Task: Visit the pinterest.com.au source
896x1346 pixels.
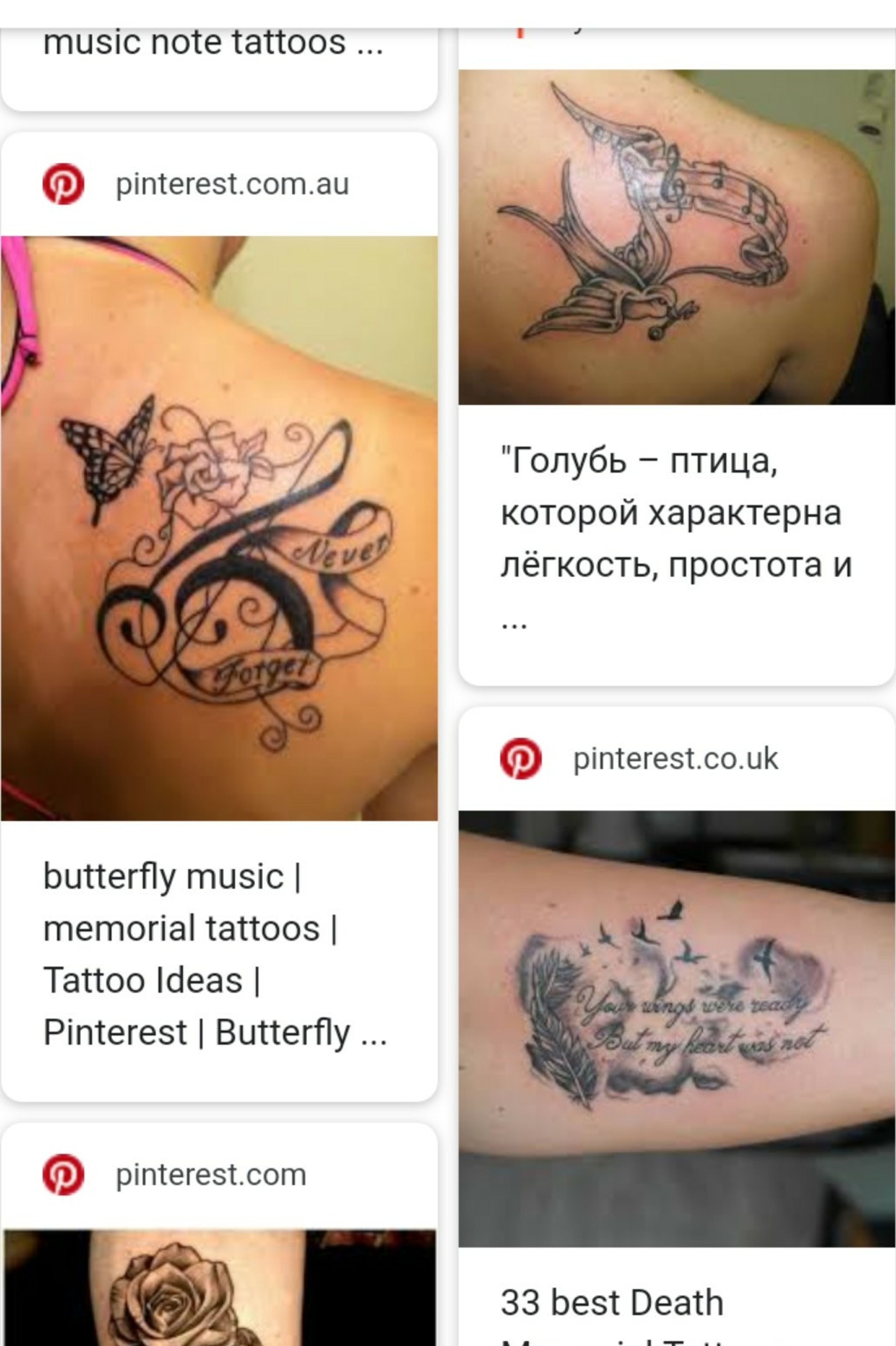Action: 196,184
